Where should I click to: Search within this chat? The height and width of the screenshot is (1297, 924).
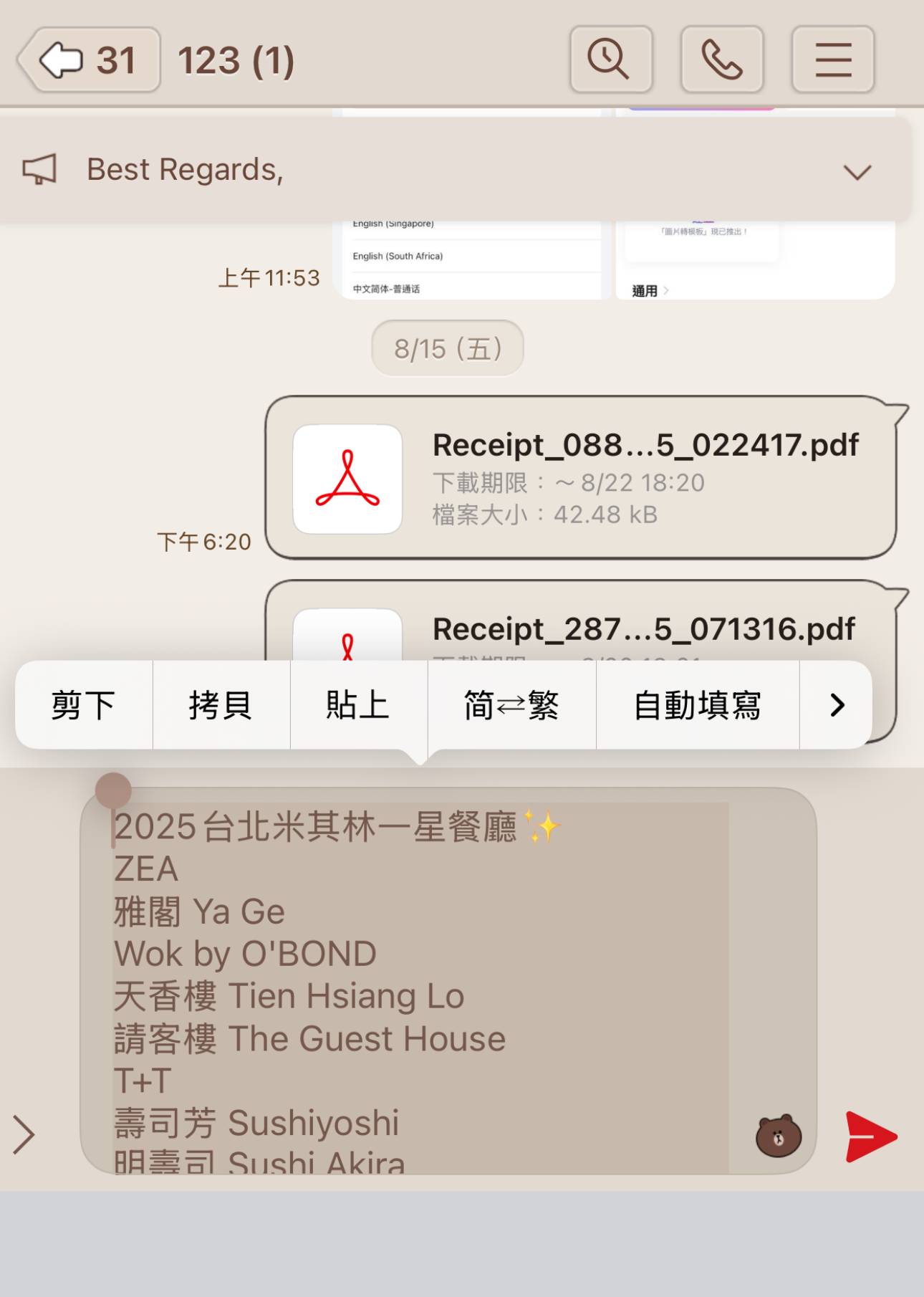pos(611,60)
